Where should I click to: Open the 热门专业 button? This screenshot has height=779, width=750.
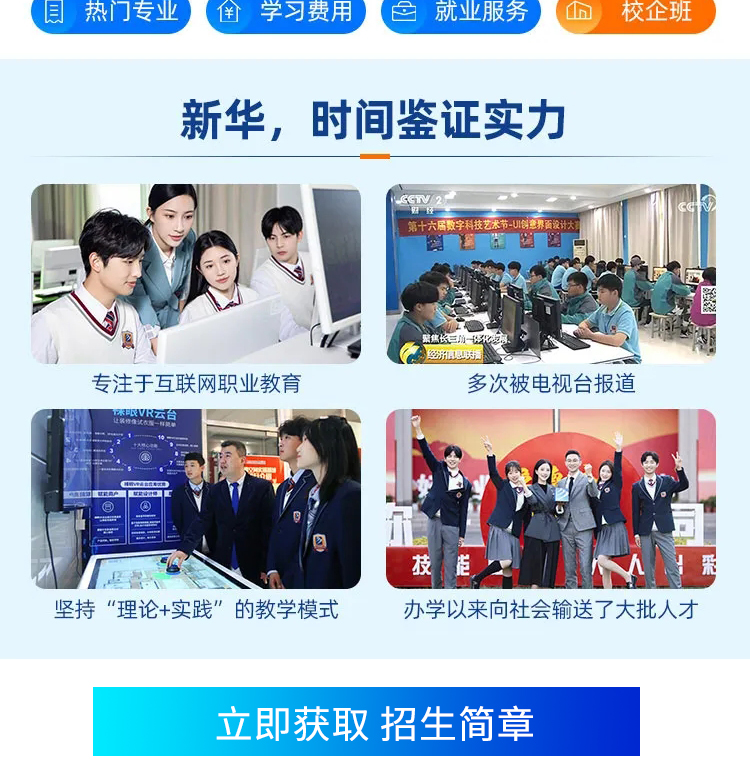pos(110,13)
